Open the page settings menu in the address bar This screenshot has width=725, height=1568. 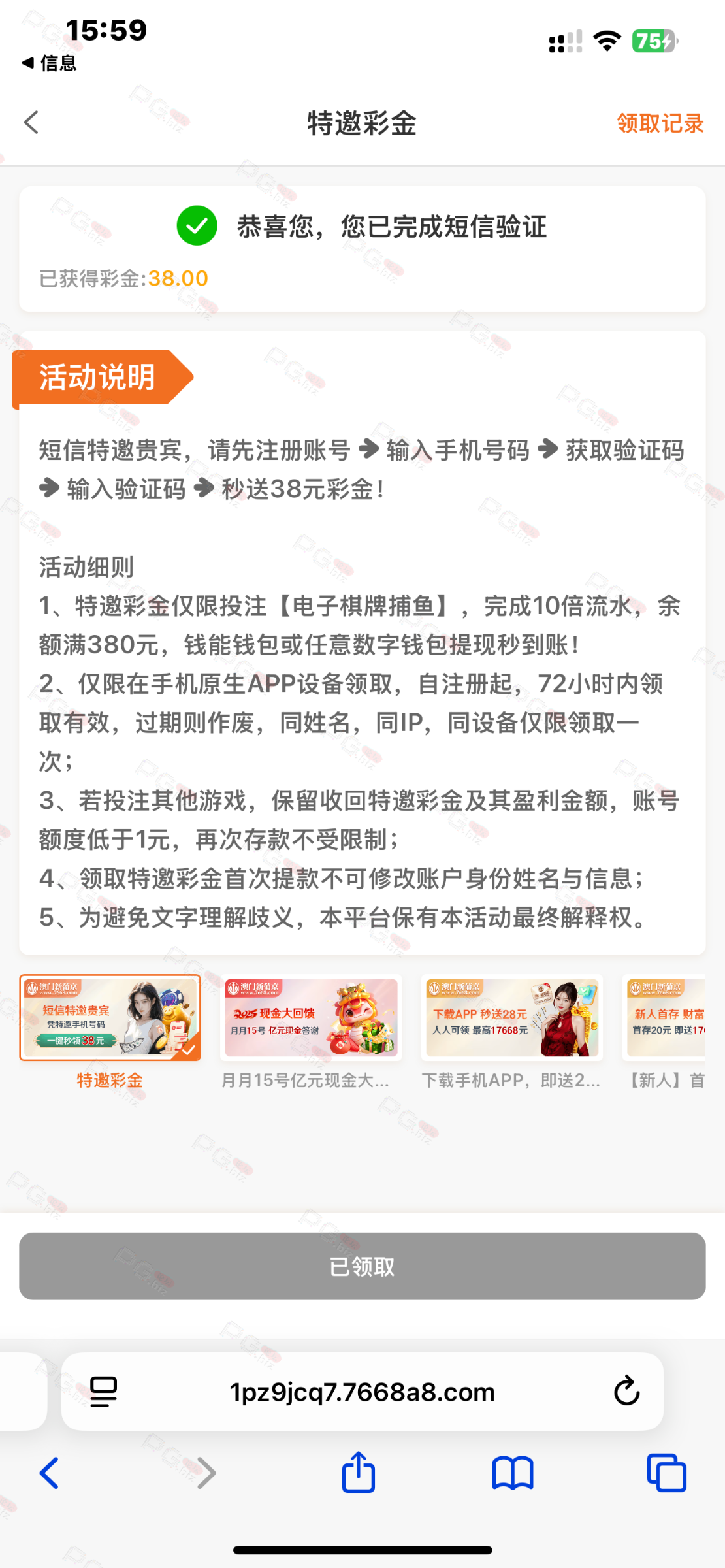click(103, 1392)
